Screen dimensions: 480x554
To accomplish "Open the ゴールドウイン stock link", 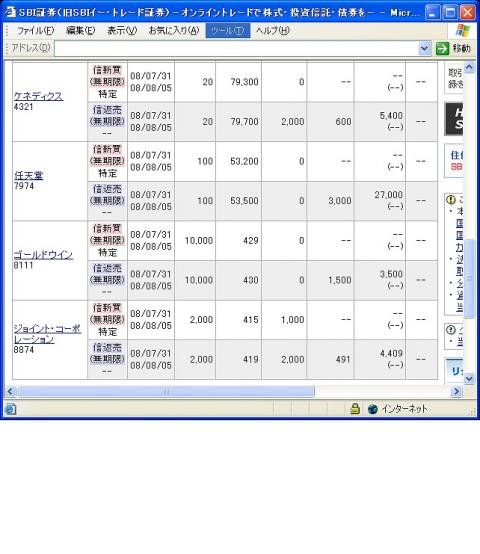I will click(43, 255).
